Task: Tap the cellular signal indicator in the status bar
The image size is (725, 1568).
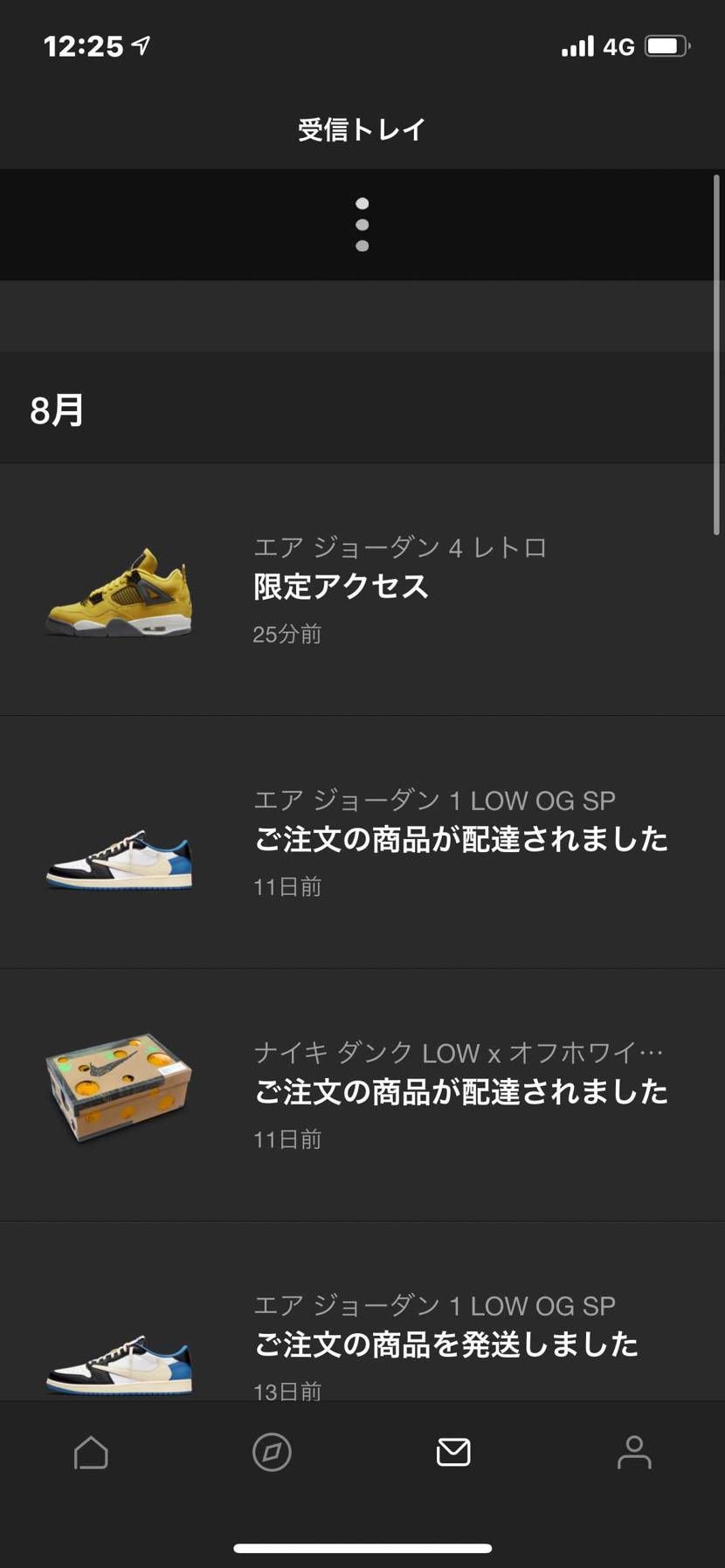Action: (x=576, y=45)
